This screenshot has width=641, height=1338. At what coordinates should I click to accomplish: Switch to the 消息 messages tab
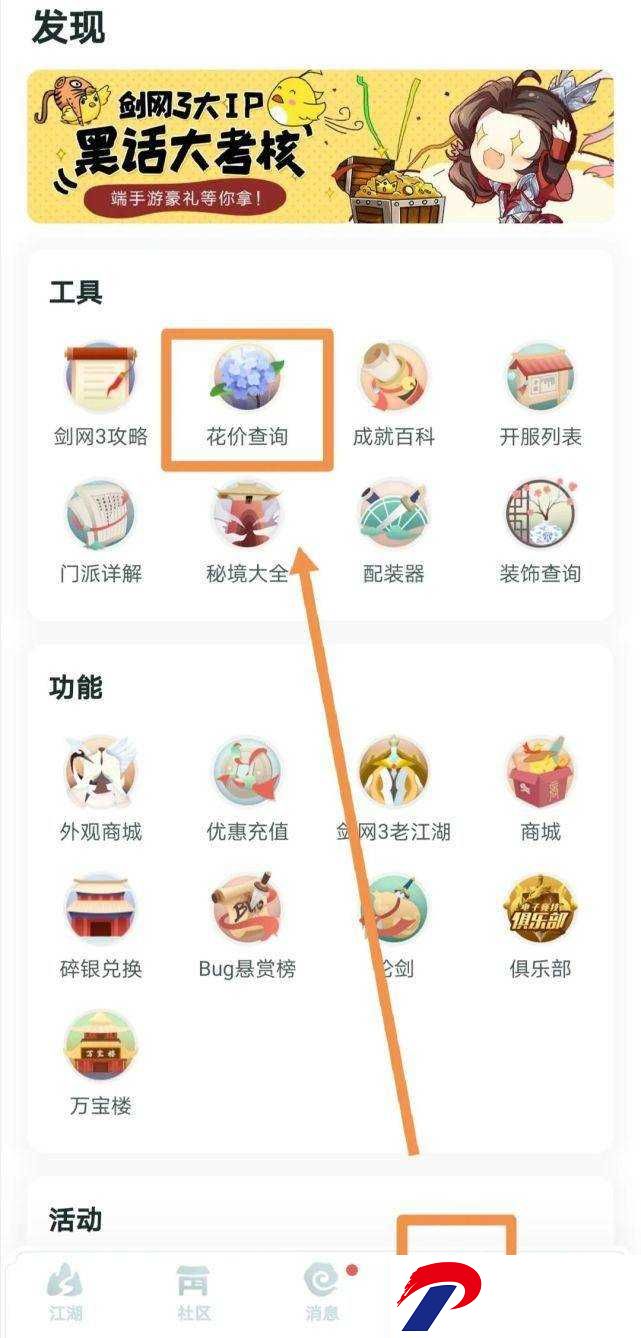pyautogui.click(x=321, y=1294)
